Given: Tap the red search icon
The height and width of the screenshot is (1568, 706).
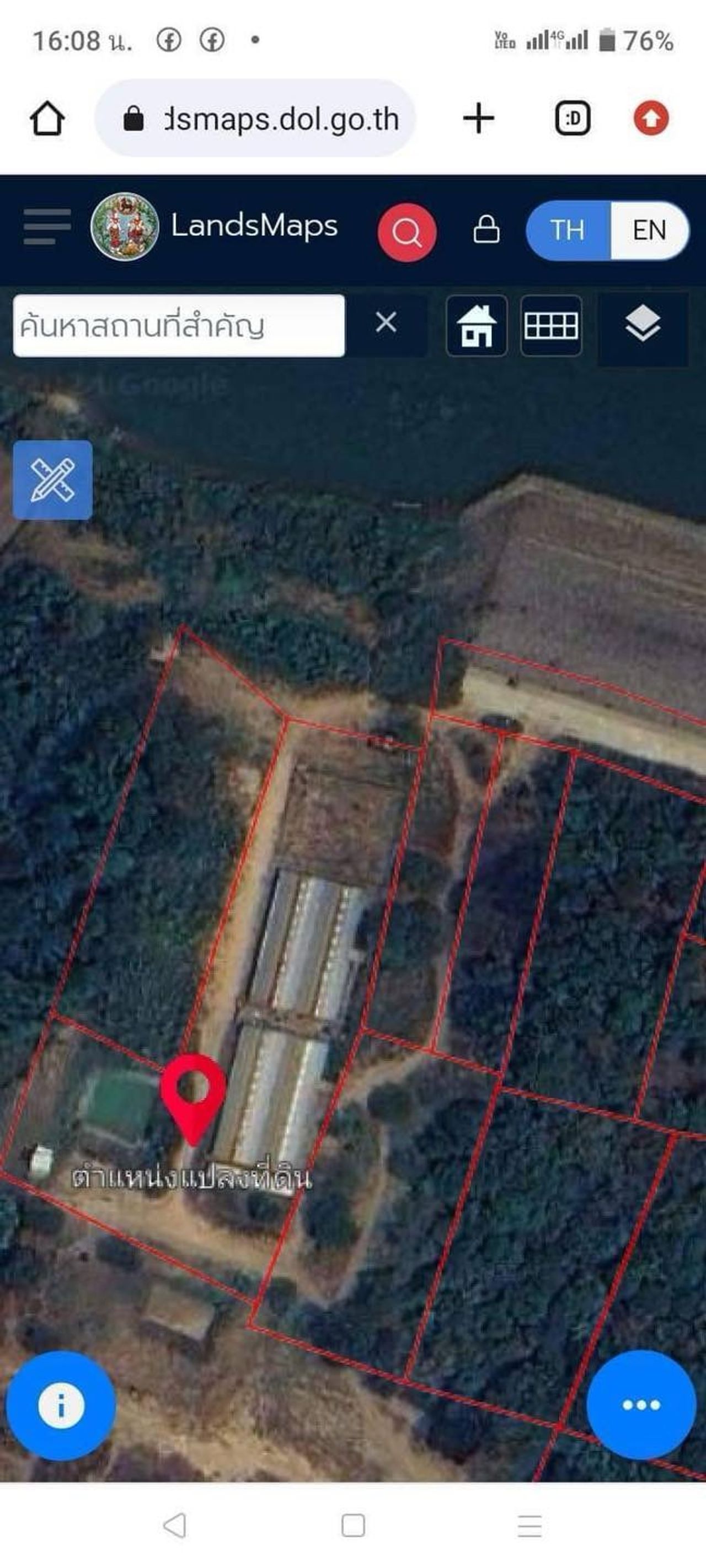Looking at the screenshot, I should point(407,232).
